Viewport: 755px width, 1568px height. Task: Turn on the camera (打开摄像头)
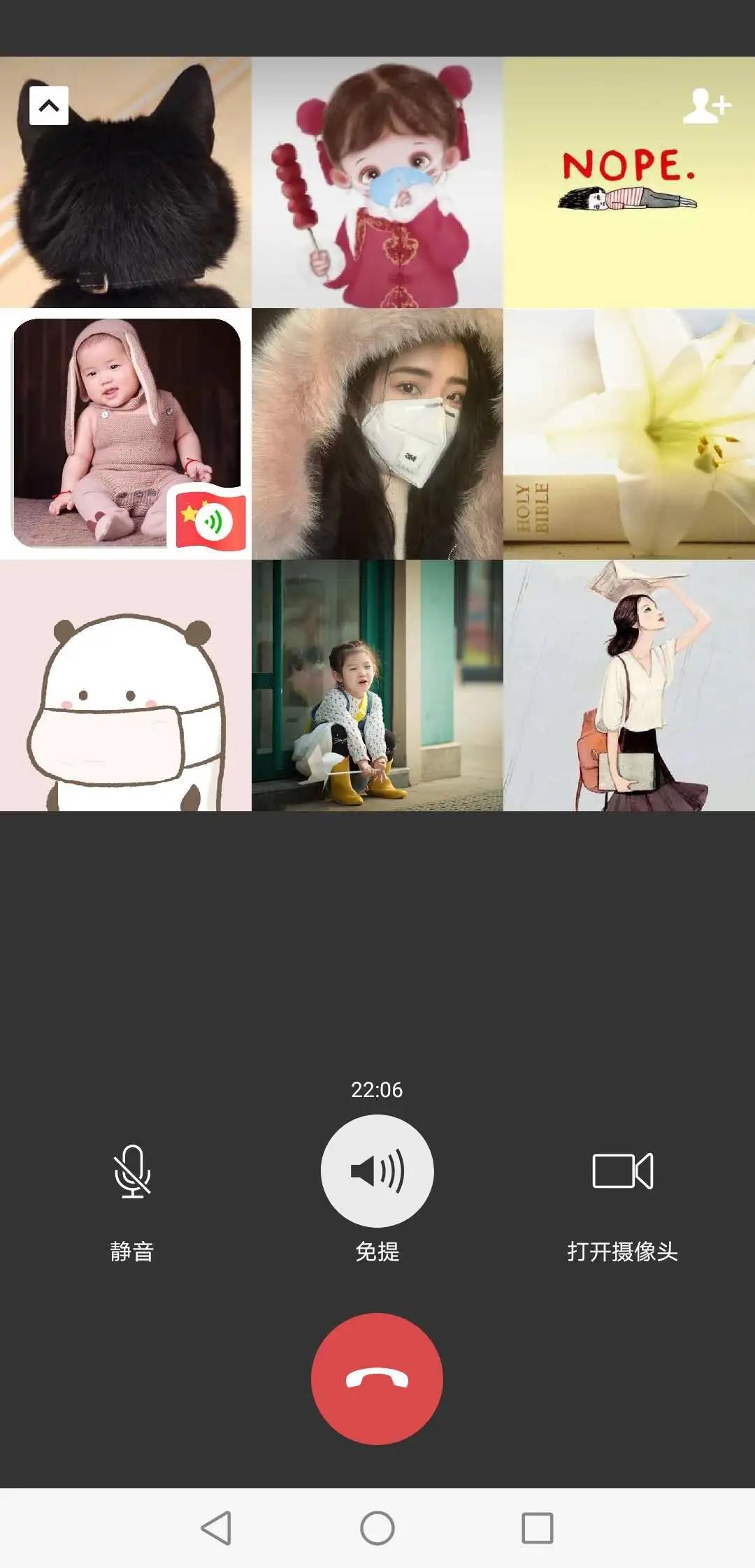[x=622, y=1171]
